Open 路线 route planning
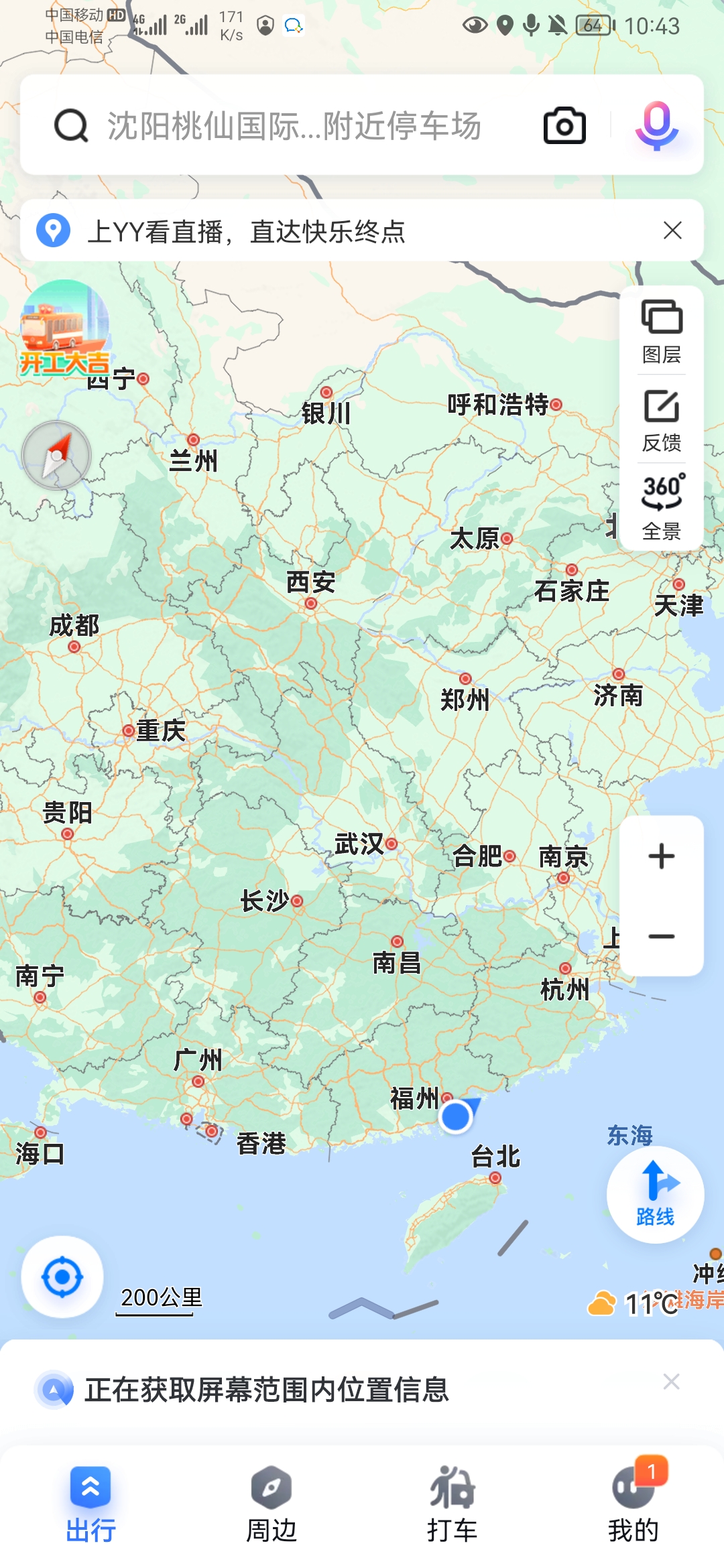The height and width of the screenshot is (1568, 724). [655, 1195]
